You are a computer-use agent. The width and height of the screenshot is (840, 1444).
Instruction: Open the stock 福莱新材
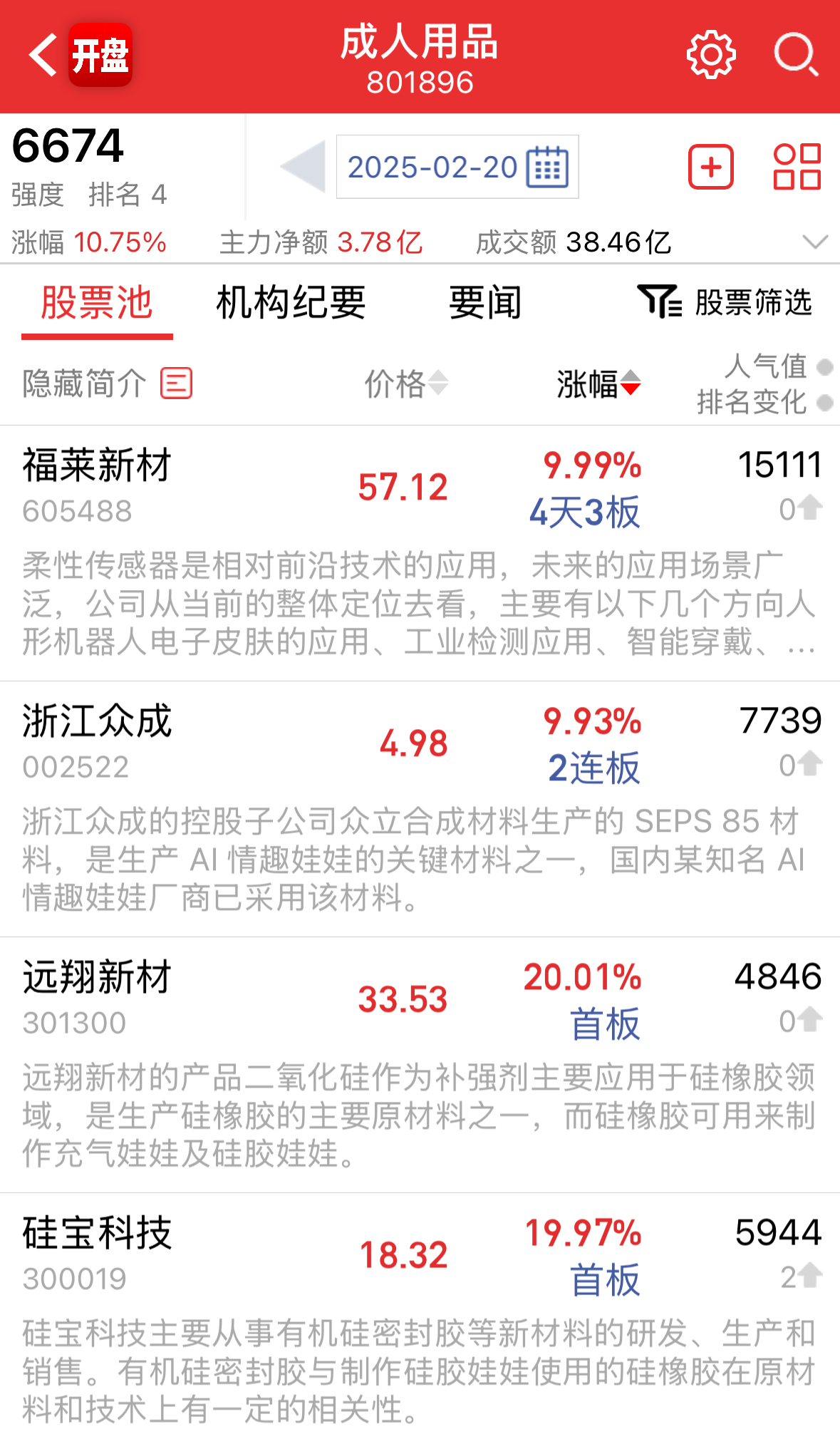(x=97, y=465)
